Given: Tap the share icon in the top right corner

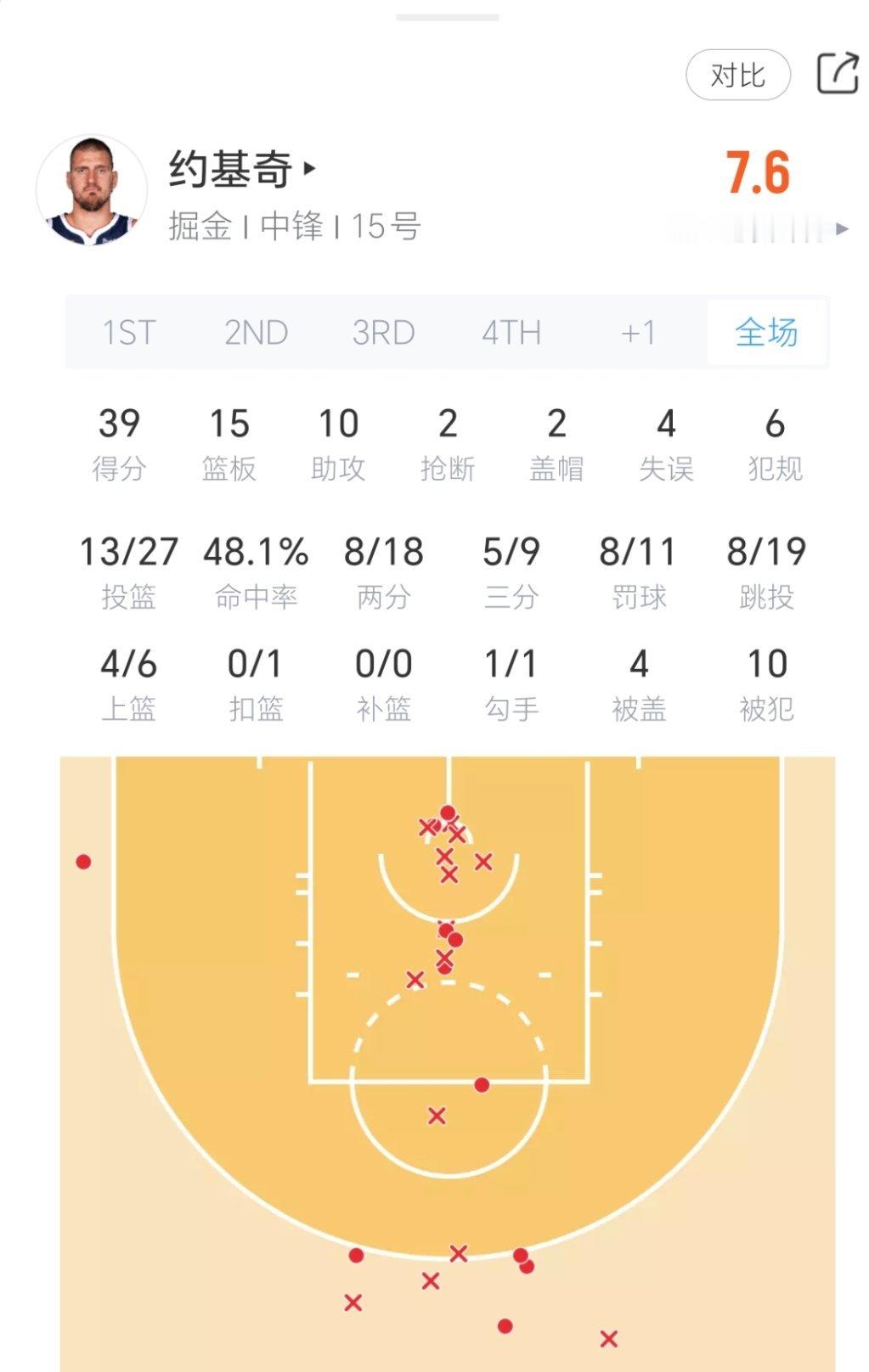Looking at the screenshot, I should [839, 72].
